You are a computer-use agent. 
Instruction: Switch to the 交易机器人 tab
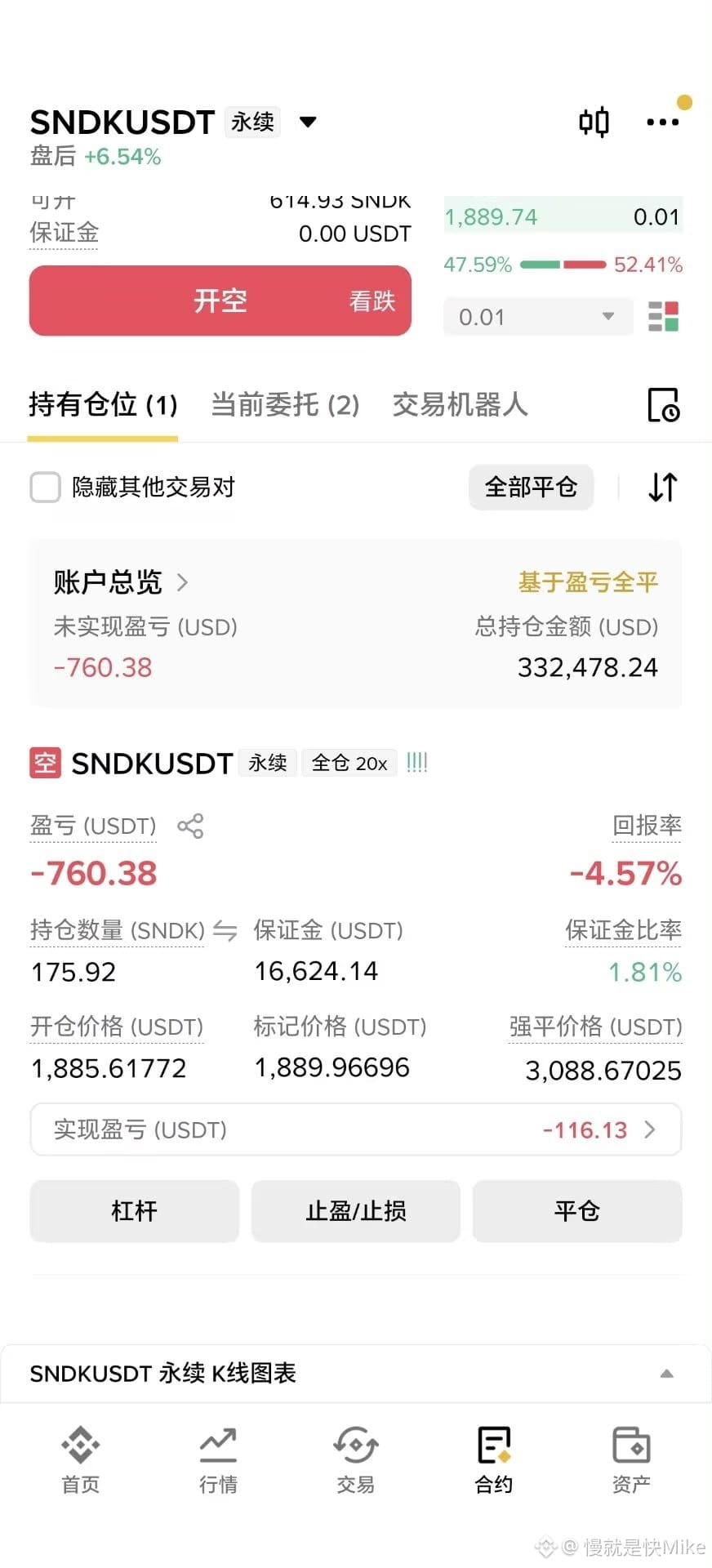tap(460, 404)
